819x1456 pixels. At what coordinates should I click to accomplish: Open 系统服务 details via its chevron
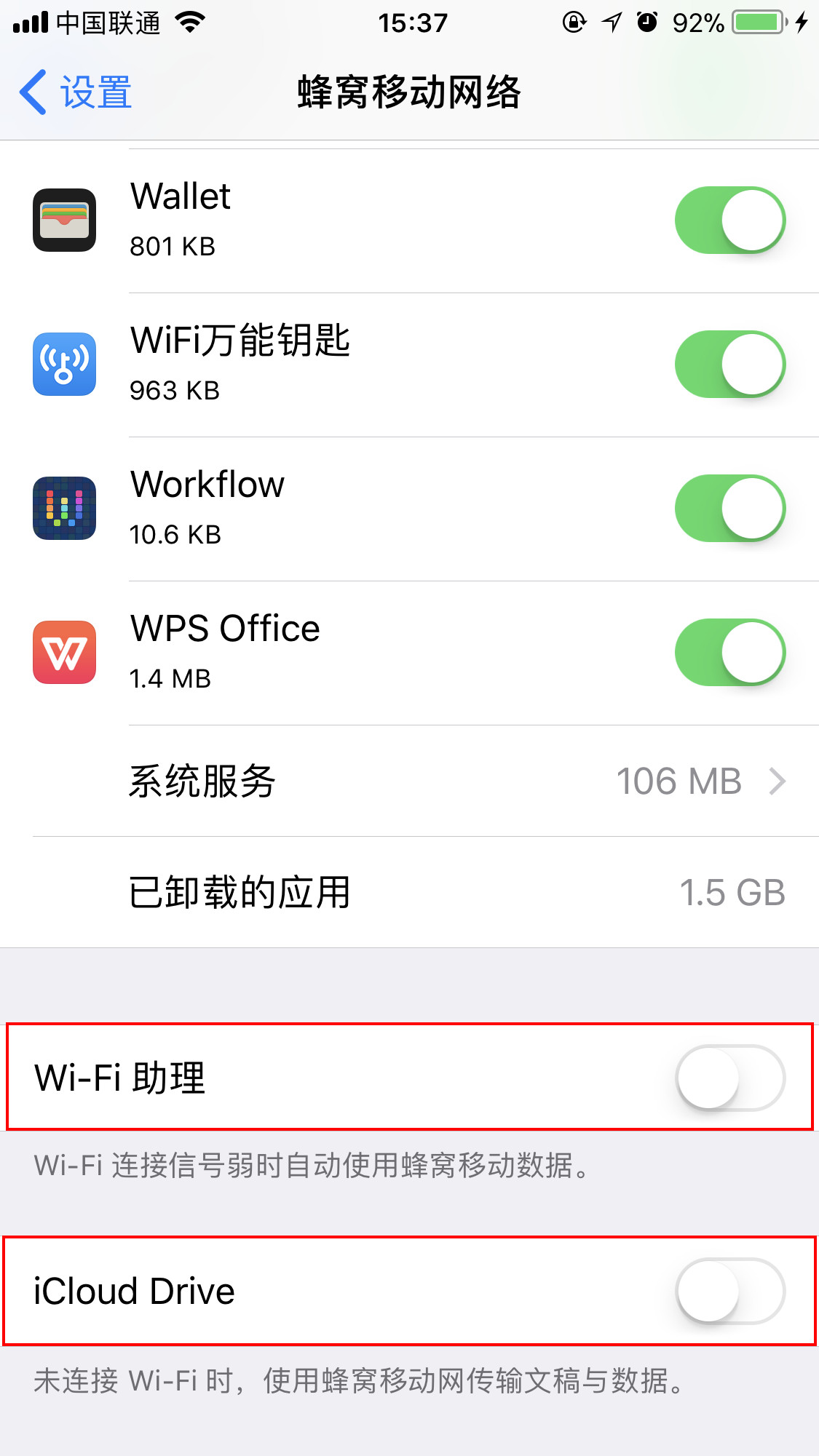(778, 781)
